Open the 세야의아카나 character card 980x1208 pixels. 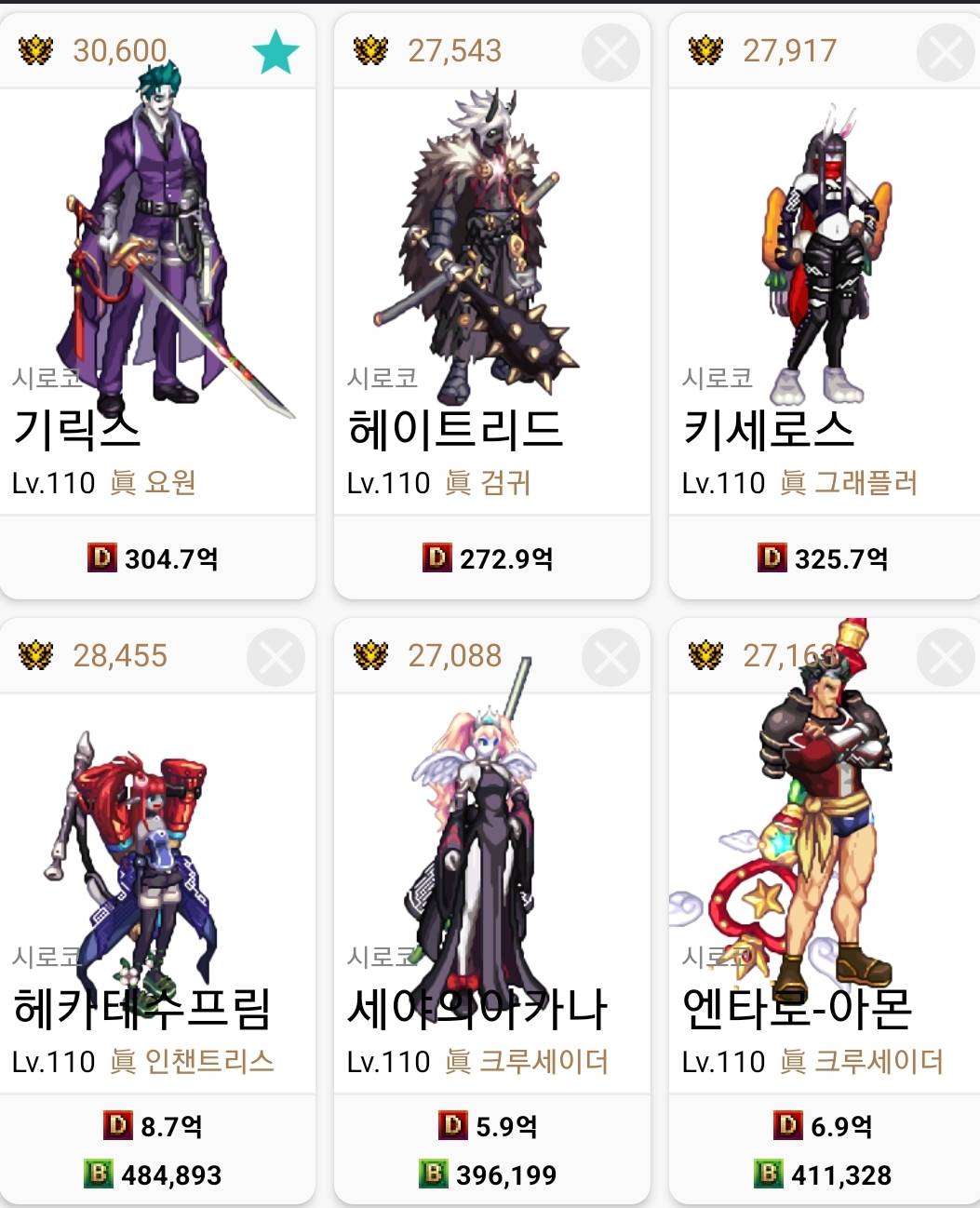coord(491,893)
